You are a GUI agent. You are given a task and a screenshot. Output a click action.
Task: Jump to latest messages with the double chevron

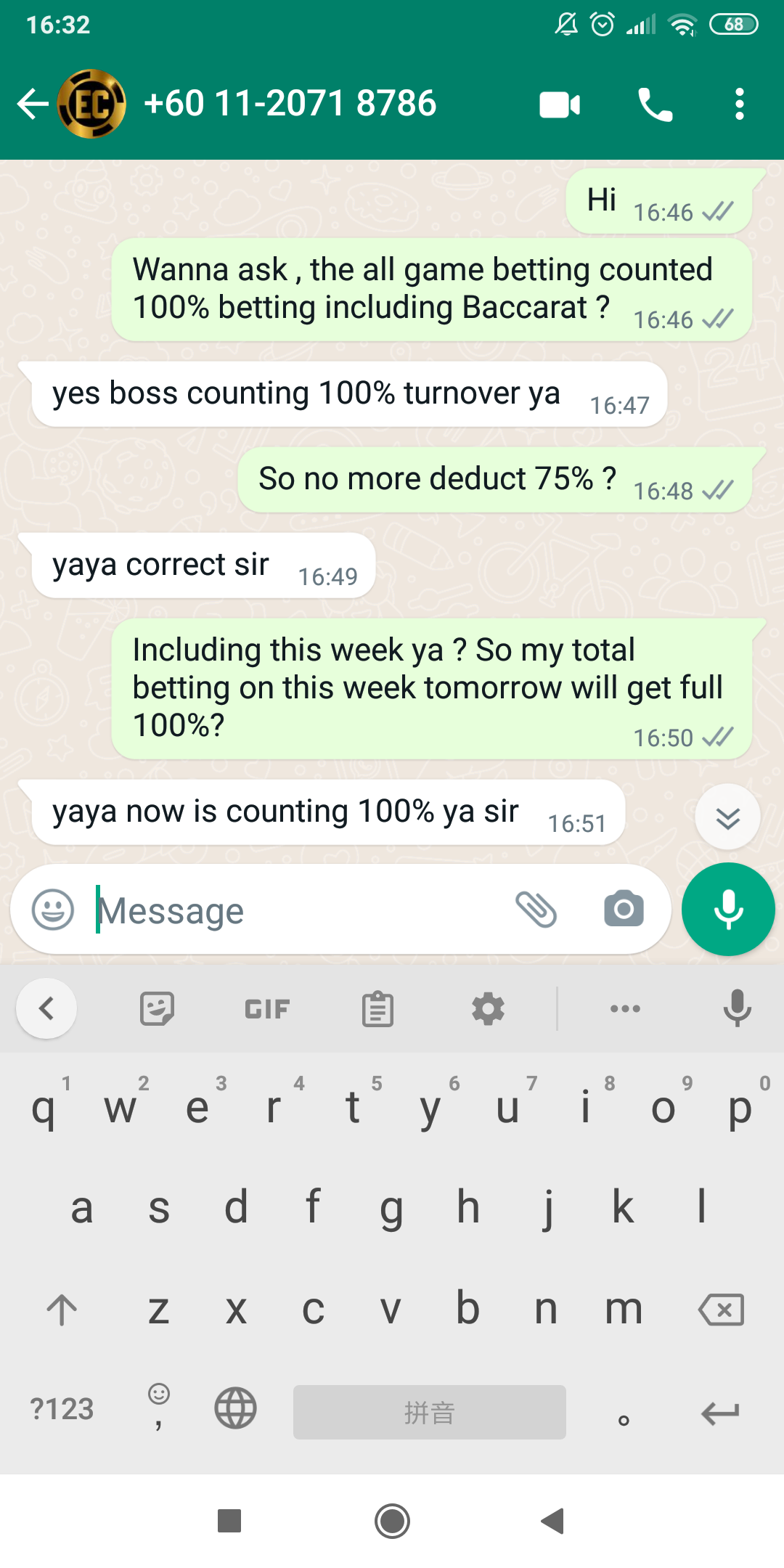click(x=727, y=816)
